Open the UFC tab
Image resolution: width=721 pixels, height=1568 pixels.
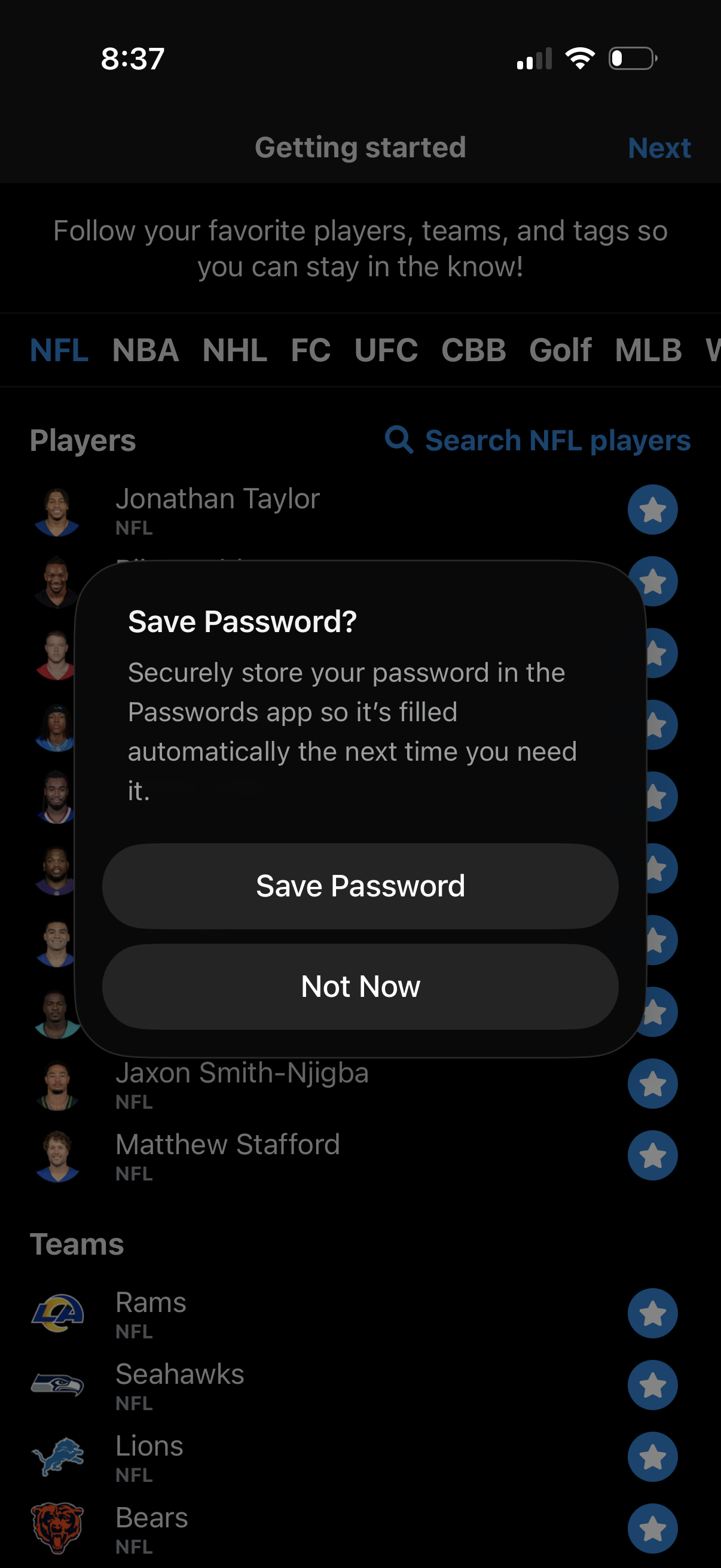click(387, 349)
